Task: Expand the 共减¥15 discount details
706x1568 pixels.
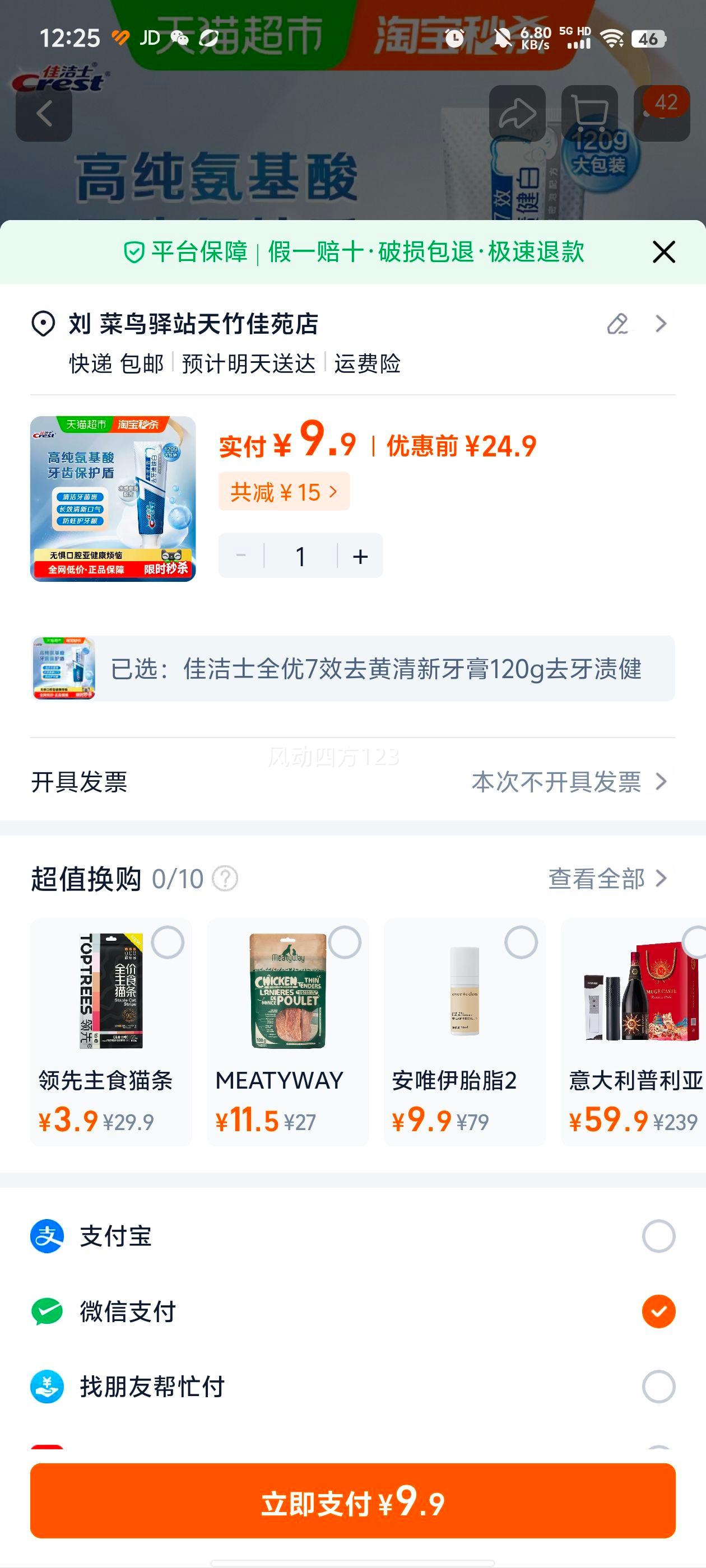Action: pyautogui.click(x=284, y=492)
